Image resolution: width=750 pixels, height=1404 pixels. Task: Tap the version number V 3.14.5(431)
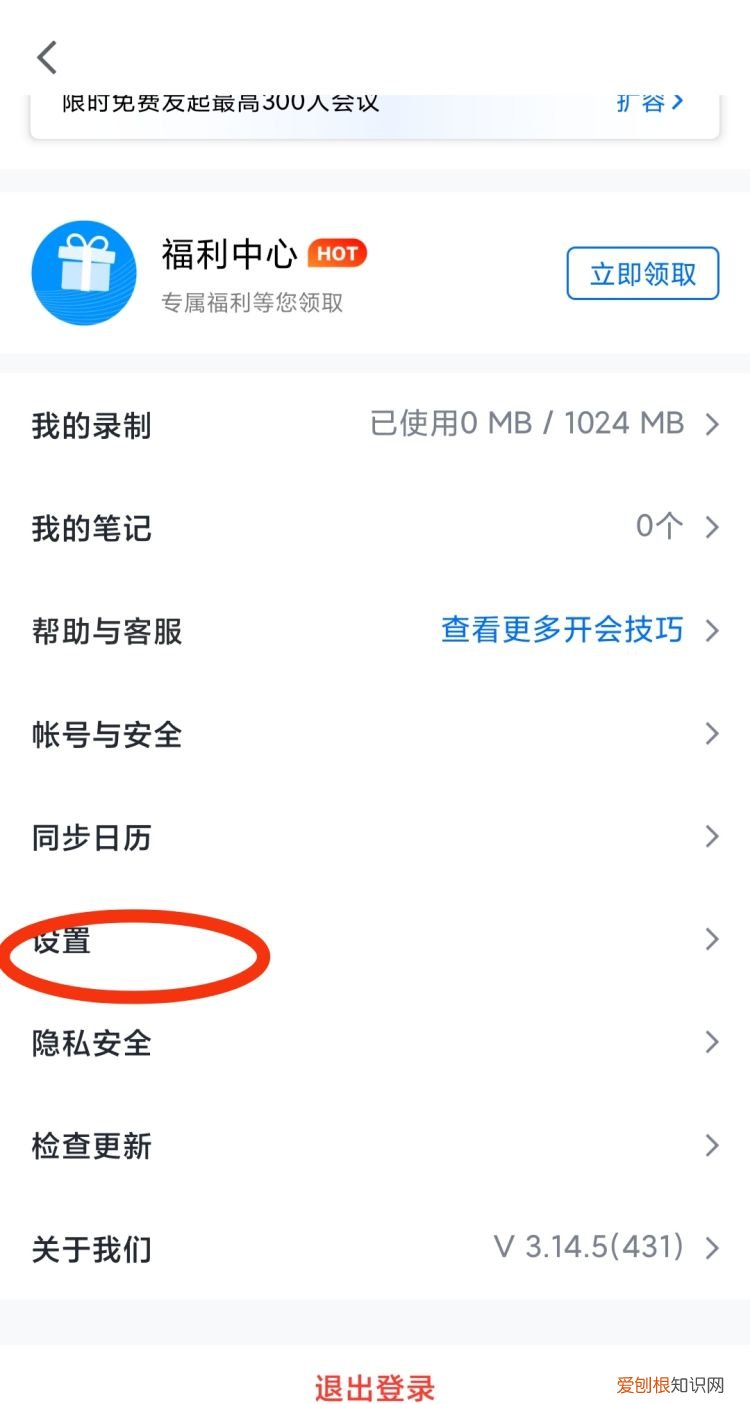589,1247
